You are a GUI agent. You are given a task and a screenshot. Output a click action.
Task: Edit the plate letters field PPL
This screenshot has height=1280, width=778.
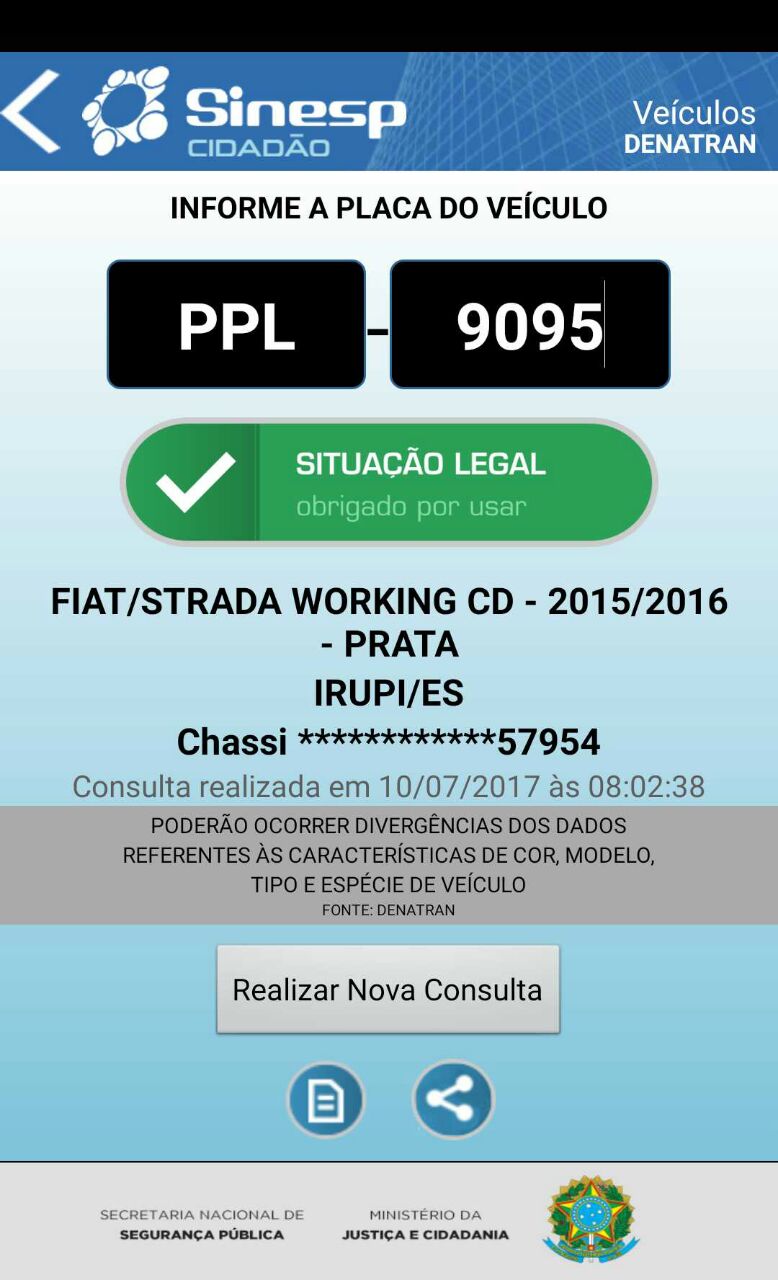coord(236,325)
